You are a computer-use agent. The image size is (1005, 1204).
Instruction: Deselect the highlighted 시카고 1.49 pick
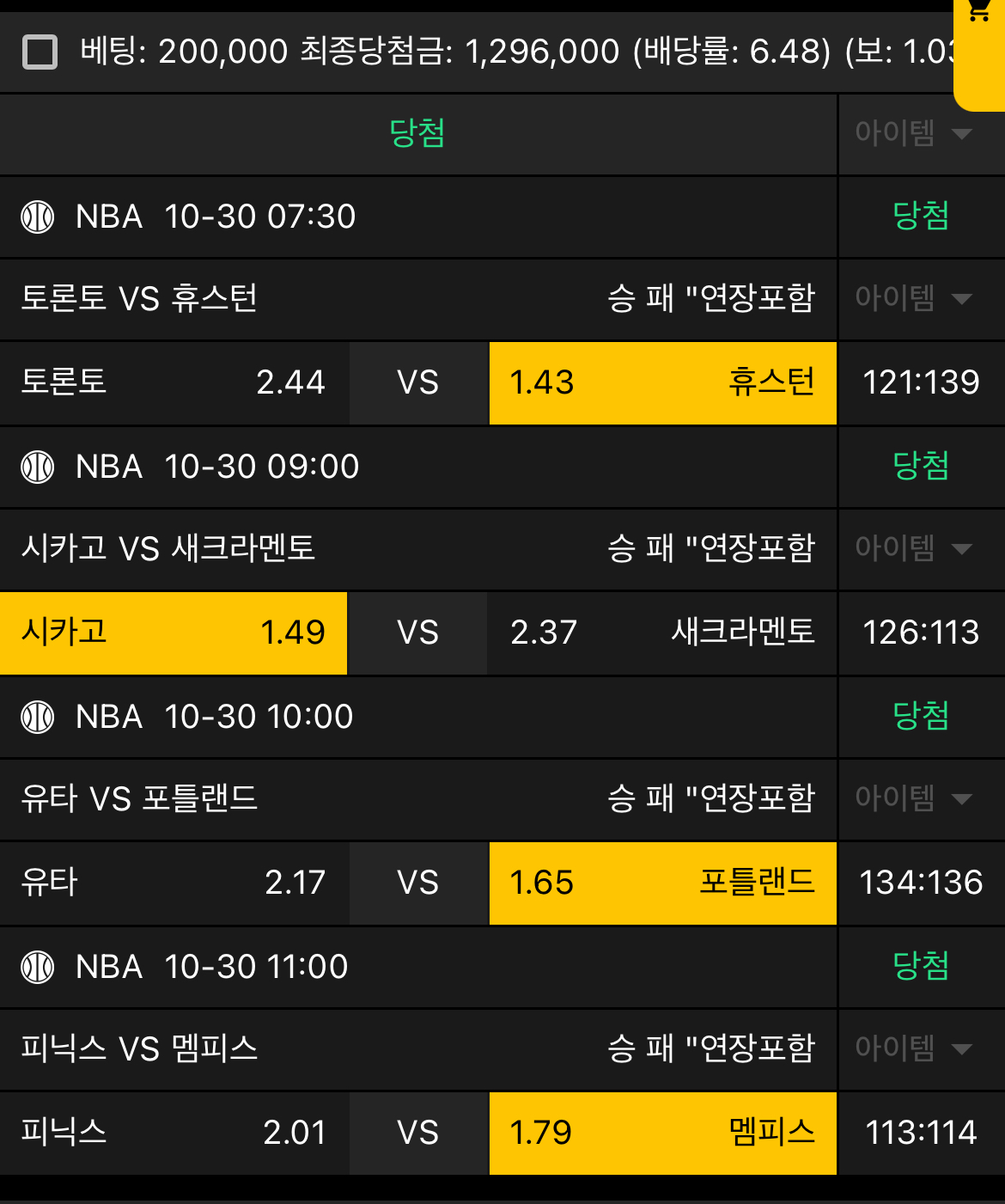(x=172, y=633)
